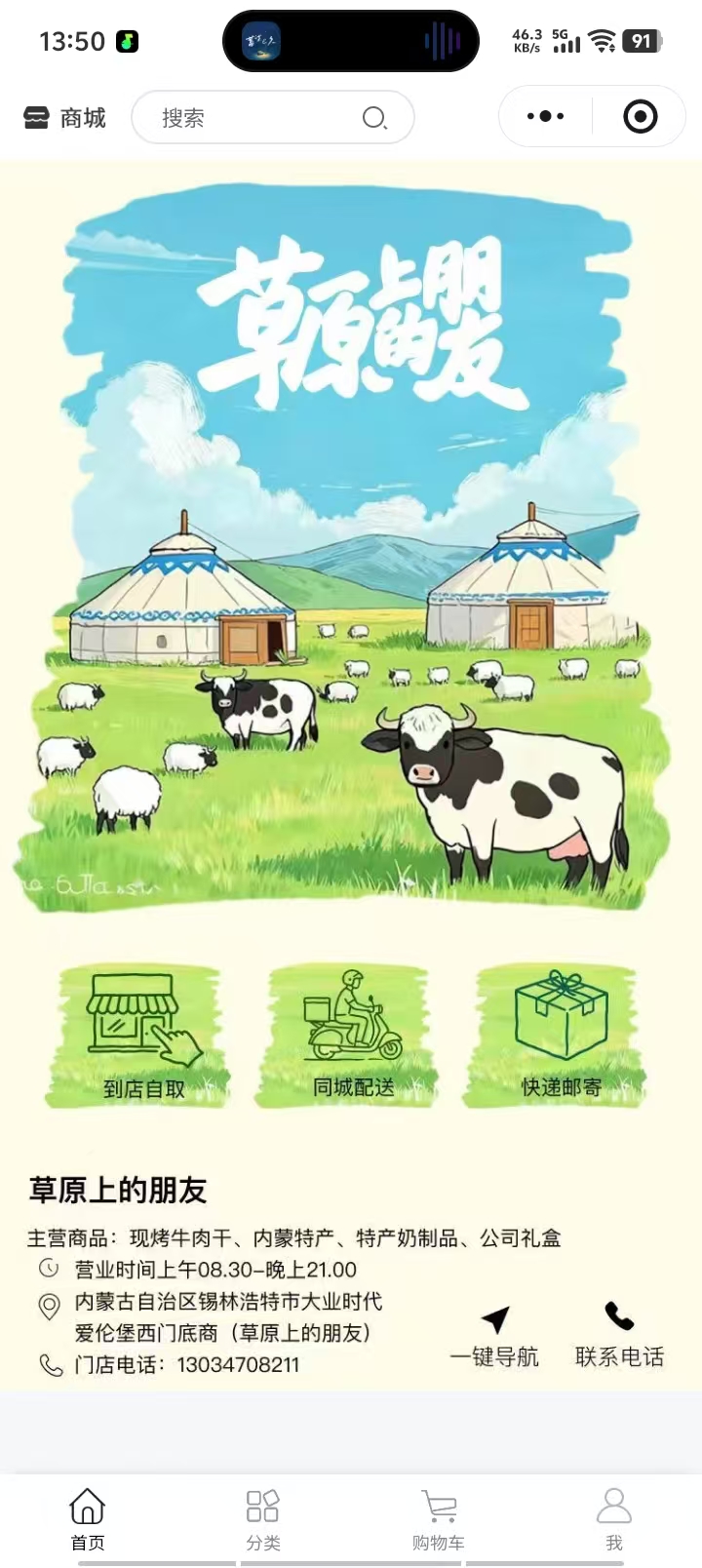
Task: Go to the 我 profile tab
Action: [614, 1517]
